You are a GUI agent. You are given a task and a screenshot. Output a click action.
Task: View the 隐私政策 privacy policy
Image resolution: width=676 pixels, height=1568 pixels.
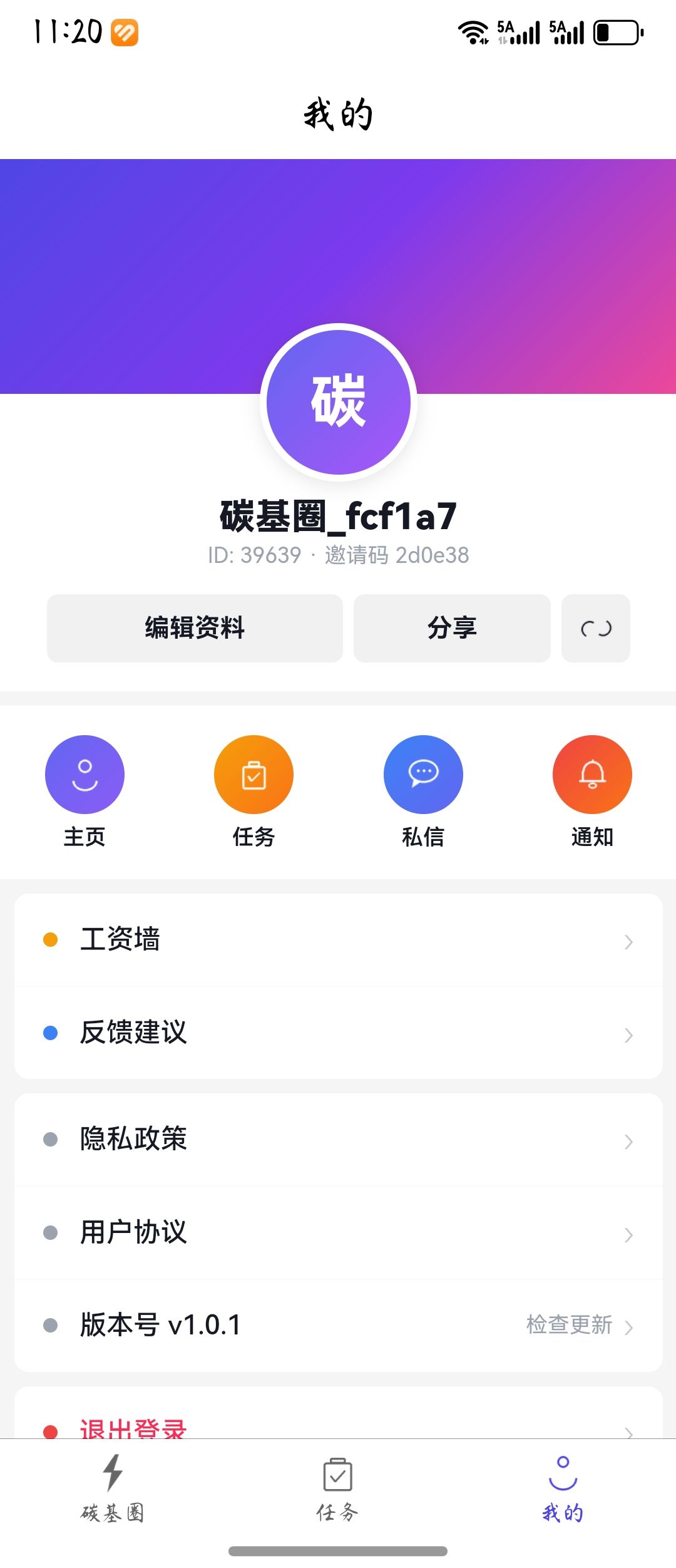click(338, 1139)
